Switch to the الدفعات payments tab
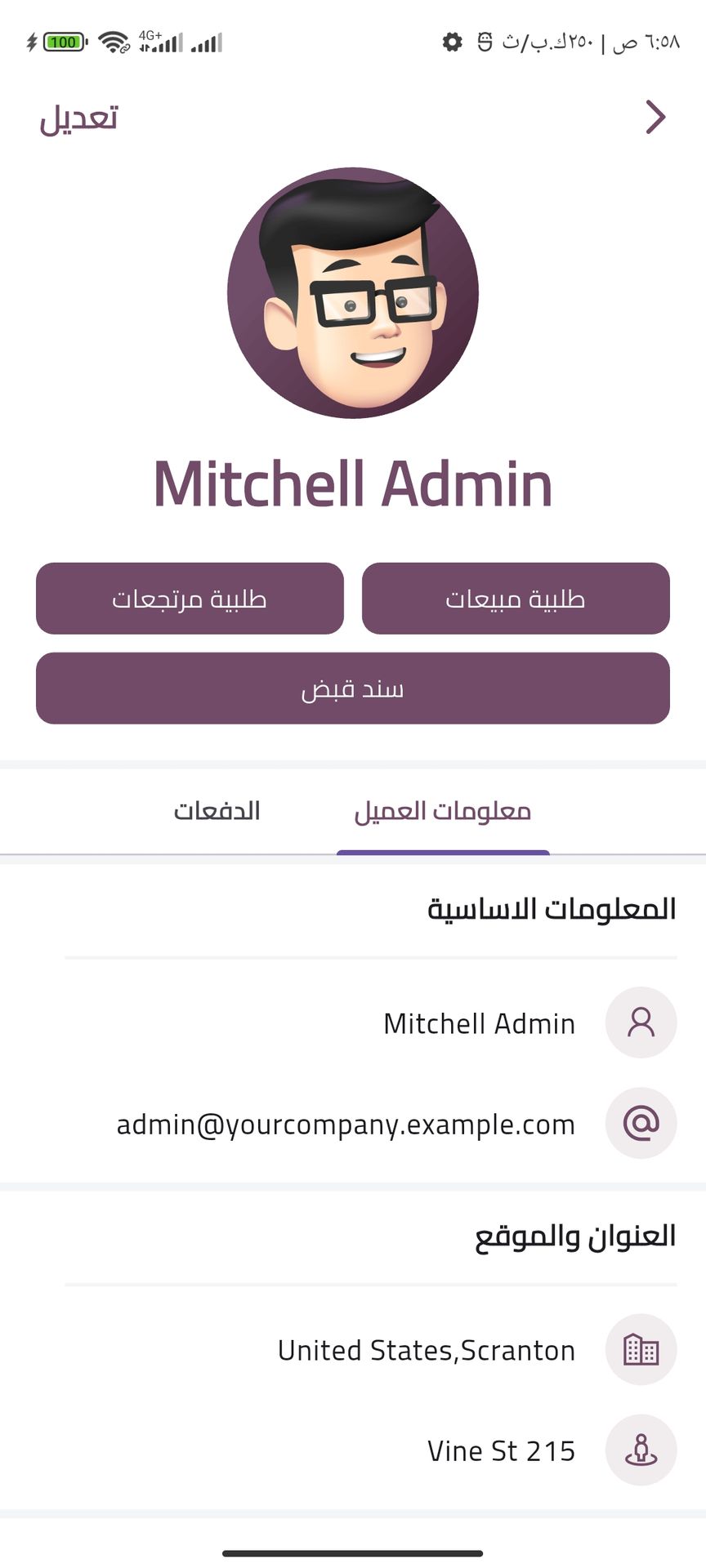This screenshot has width=706, height=1568. pos(217,811)
